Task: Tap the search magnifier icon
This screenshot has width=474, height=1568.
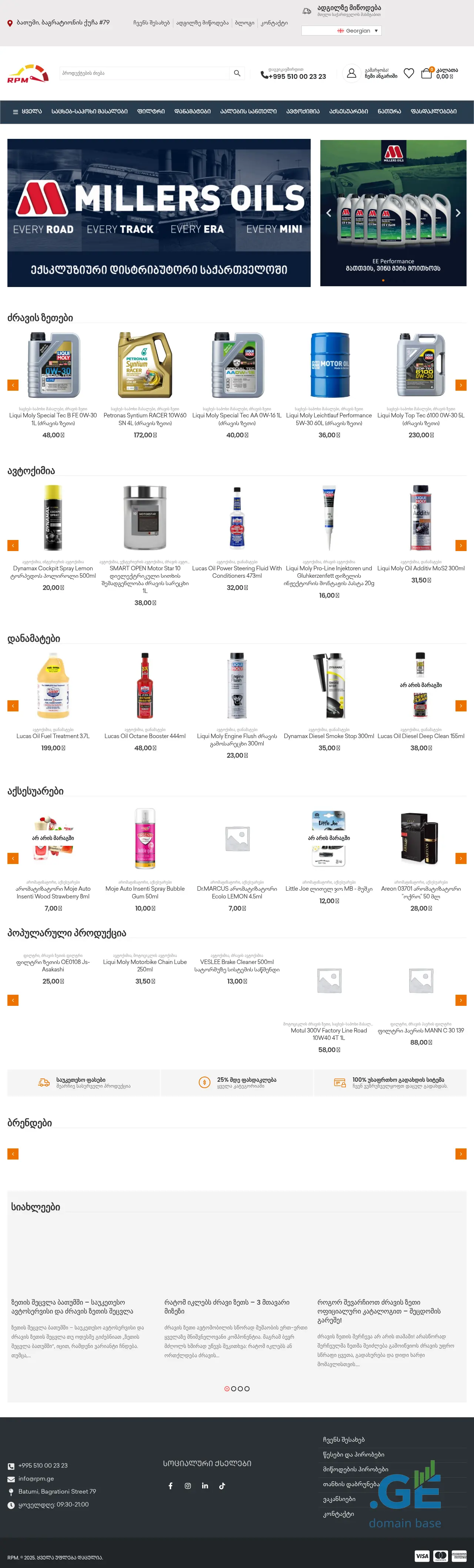Action: pos(237,73)
